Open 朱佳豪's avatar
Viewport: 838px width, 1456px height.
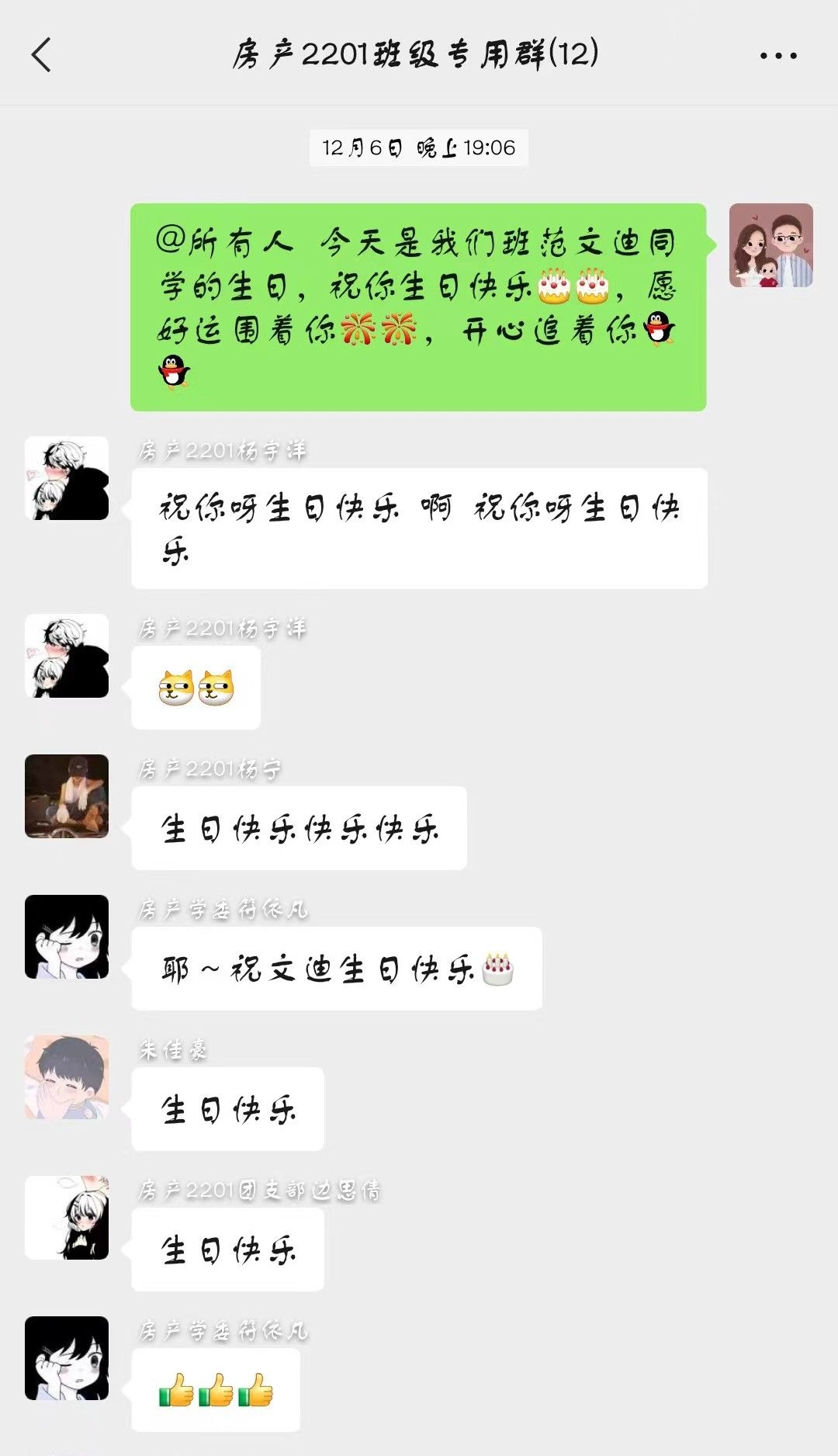(x=67, y=1077)
